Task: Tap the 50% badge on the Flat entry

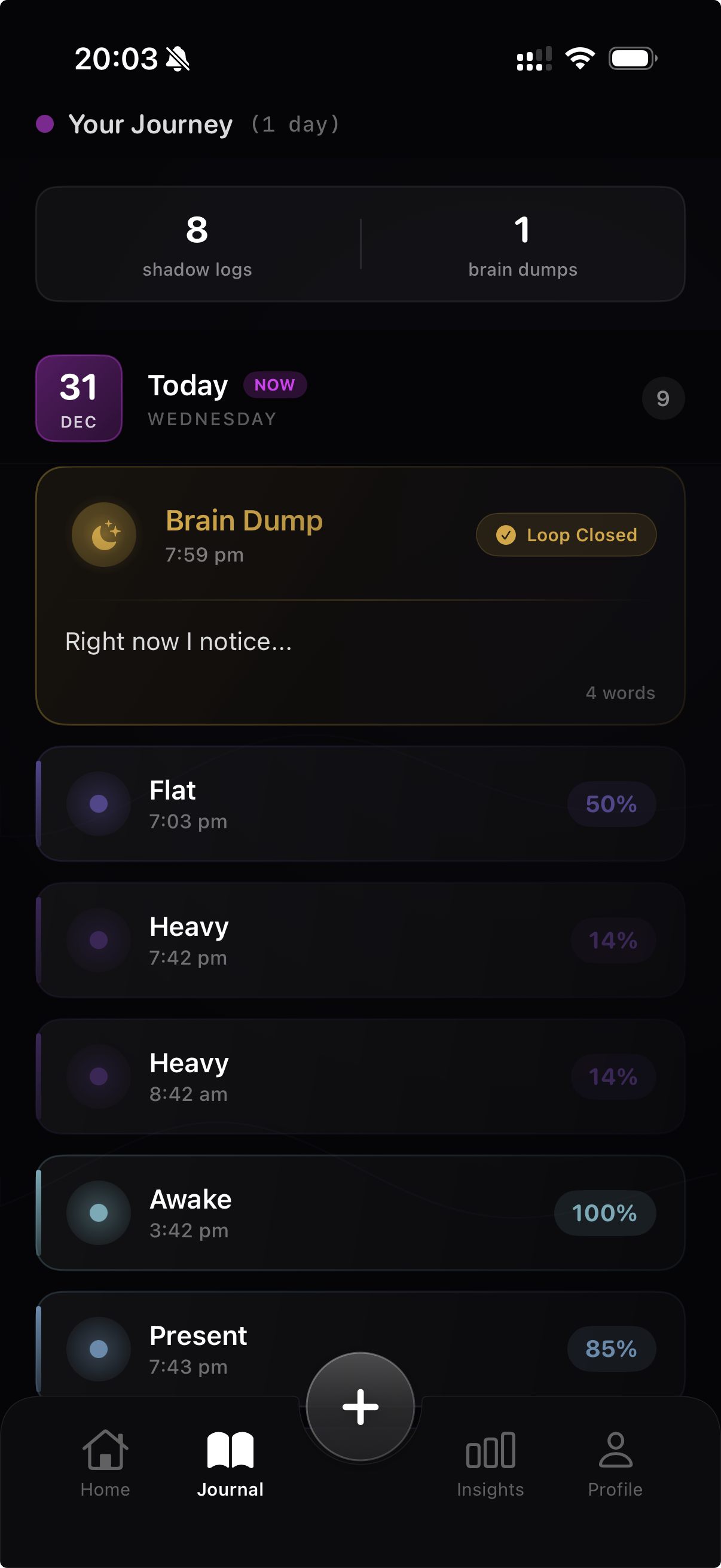Action: click(x=611, y=804)
